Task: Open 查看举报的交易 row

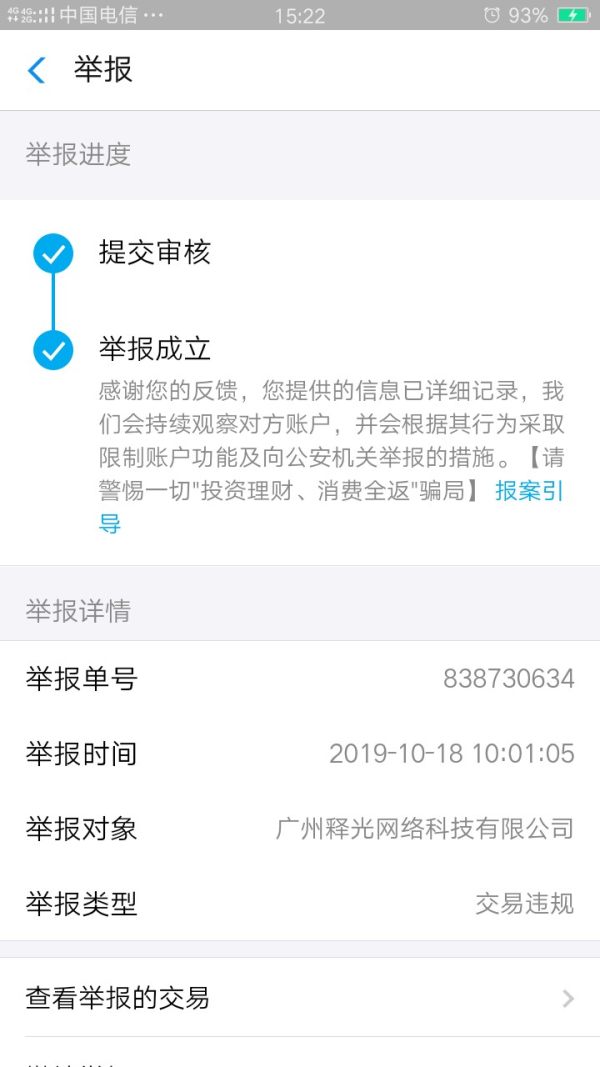Action: point(300,998)
